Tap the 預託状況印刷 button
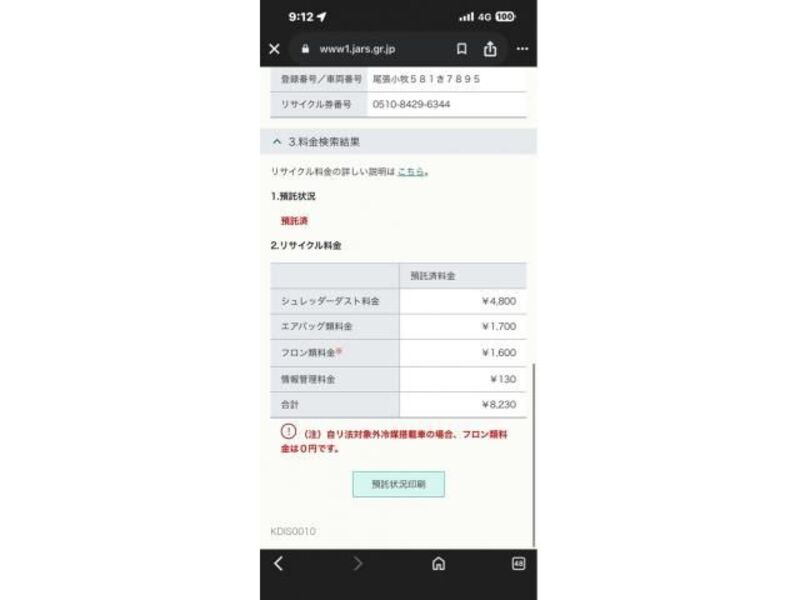 point(398,484)
